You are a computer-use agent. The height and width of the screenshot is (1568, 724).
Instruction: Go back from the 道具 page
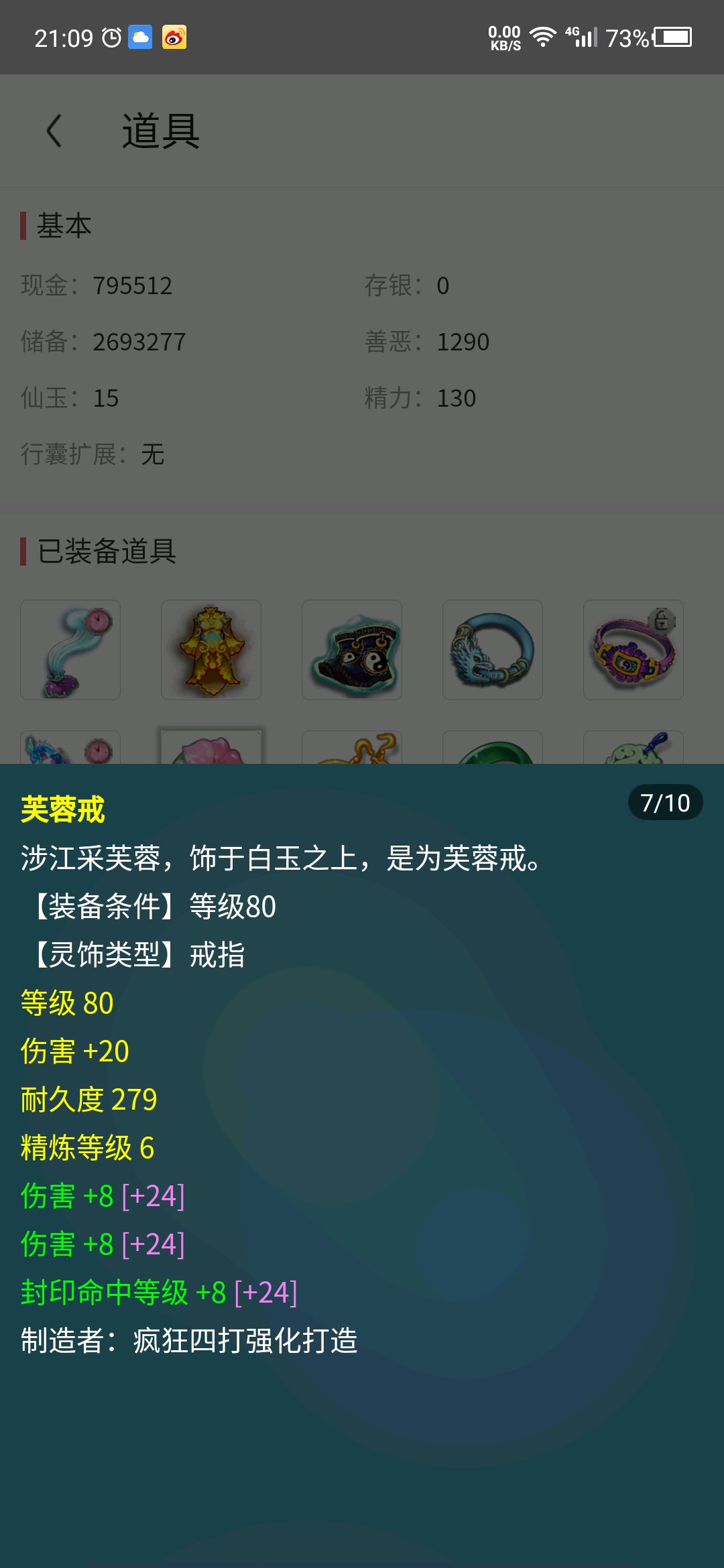[x=54, y=131]
